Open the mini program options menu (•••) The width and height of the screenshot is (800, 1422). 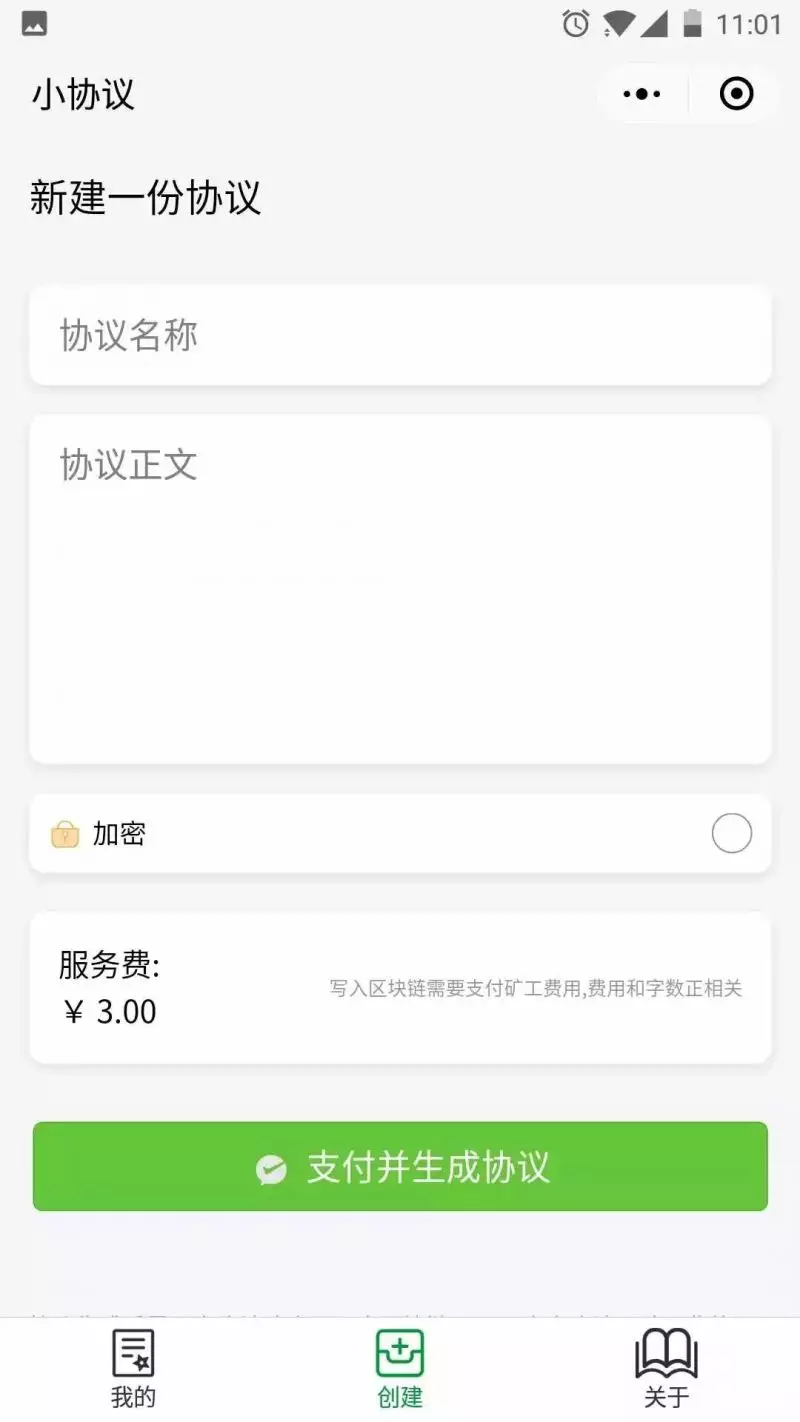click(x=641, y=93)
